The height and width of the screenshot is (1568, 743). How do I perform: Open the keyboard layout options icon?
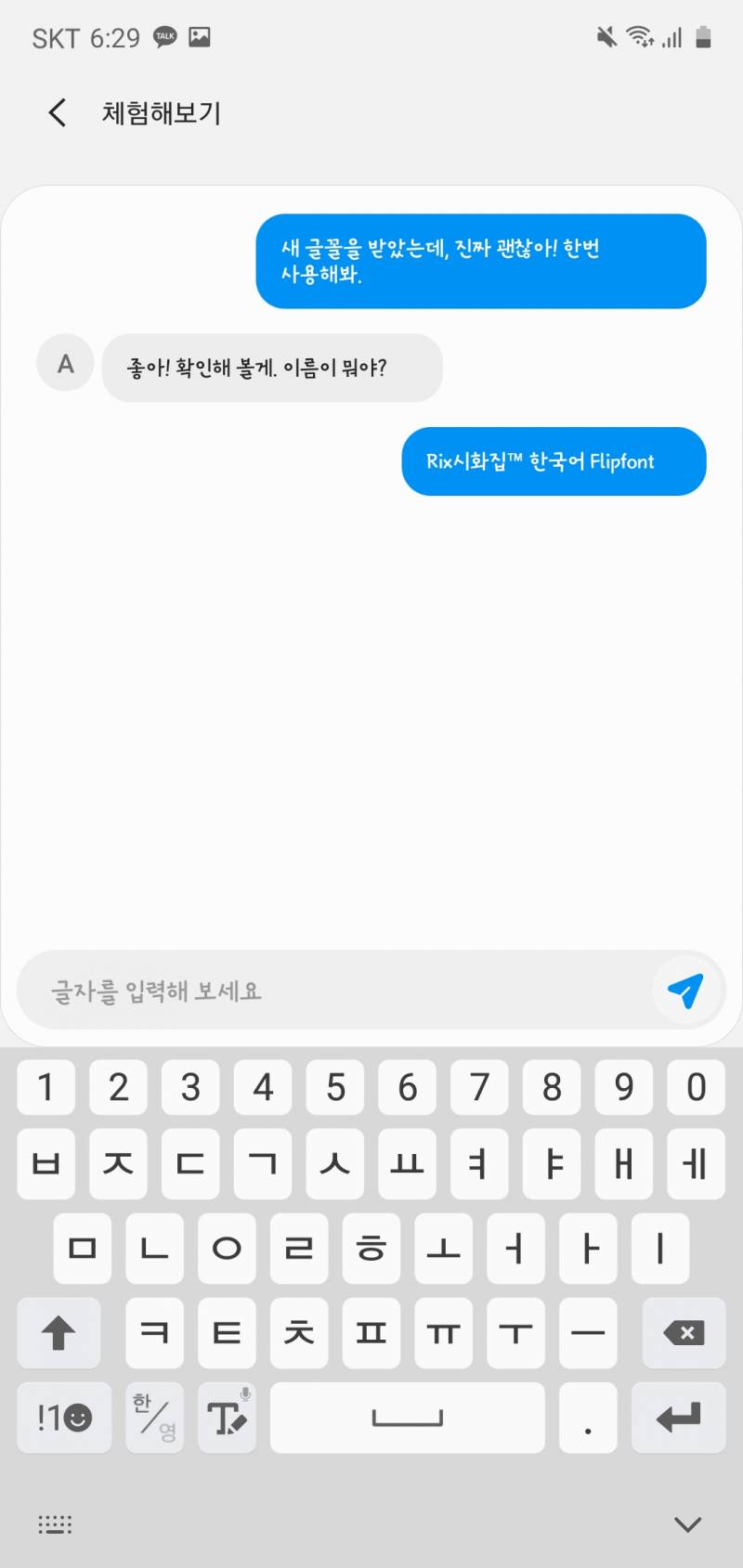[x=53, y=1523]
